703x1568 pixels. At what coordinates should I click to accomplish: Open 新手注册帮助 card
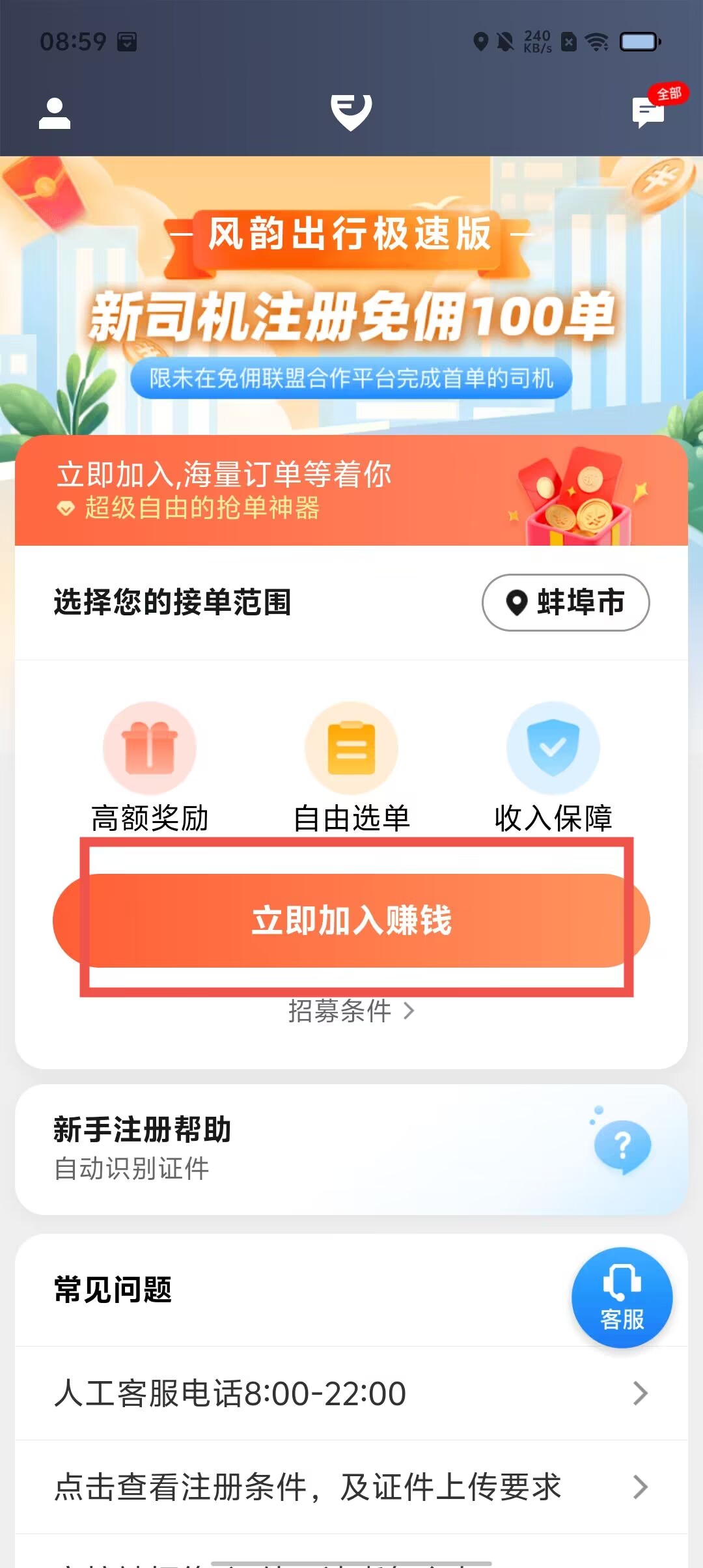click(351, 1149)
